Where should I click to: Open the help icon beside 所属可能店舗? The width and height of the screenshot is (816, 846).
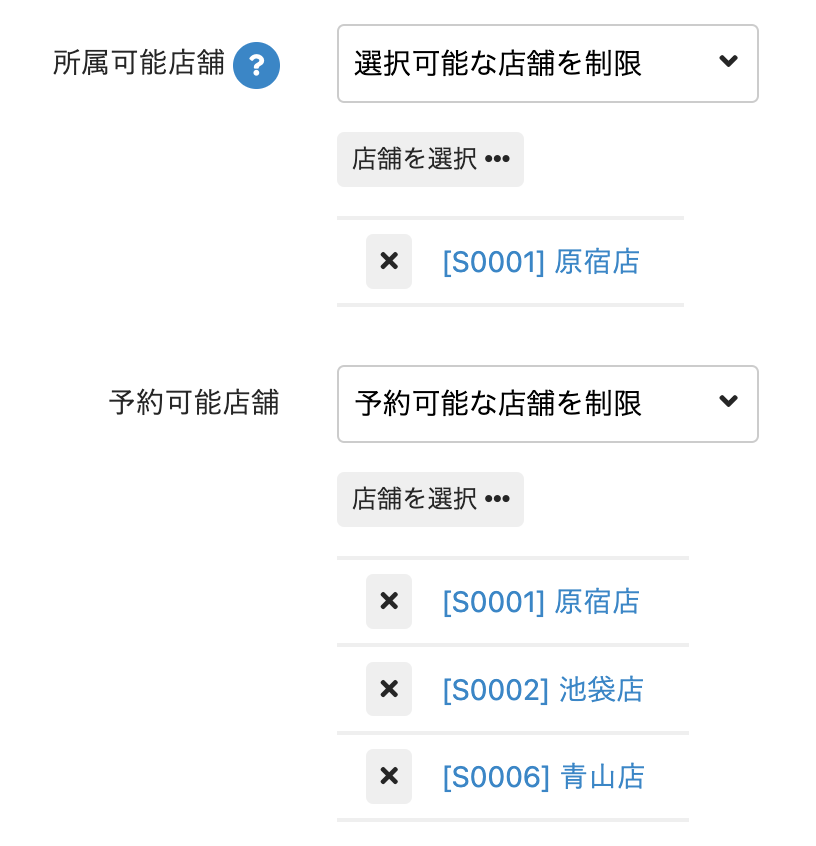(256, 66)
